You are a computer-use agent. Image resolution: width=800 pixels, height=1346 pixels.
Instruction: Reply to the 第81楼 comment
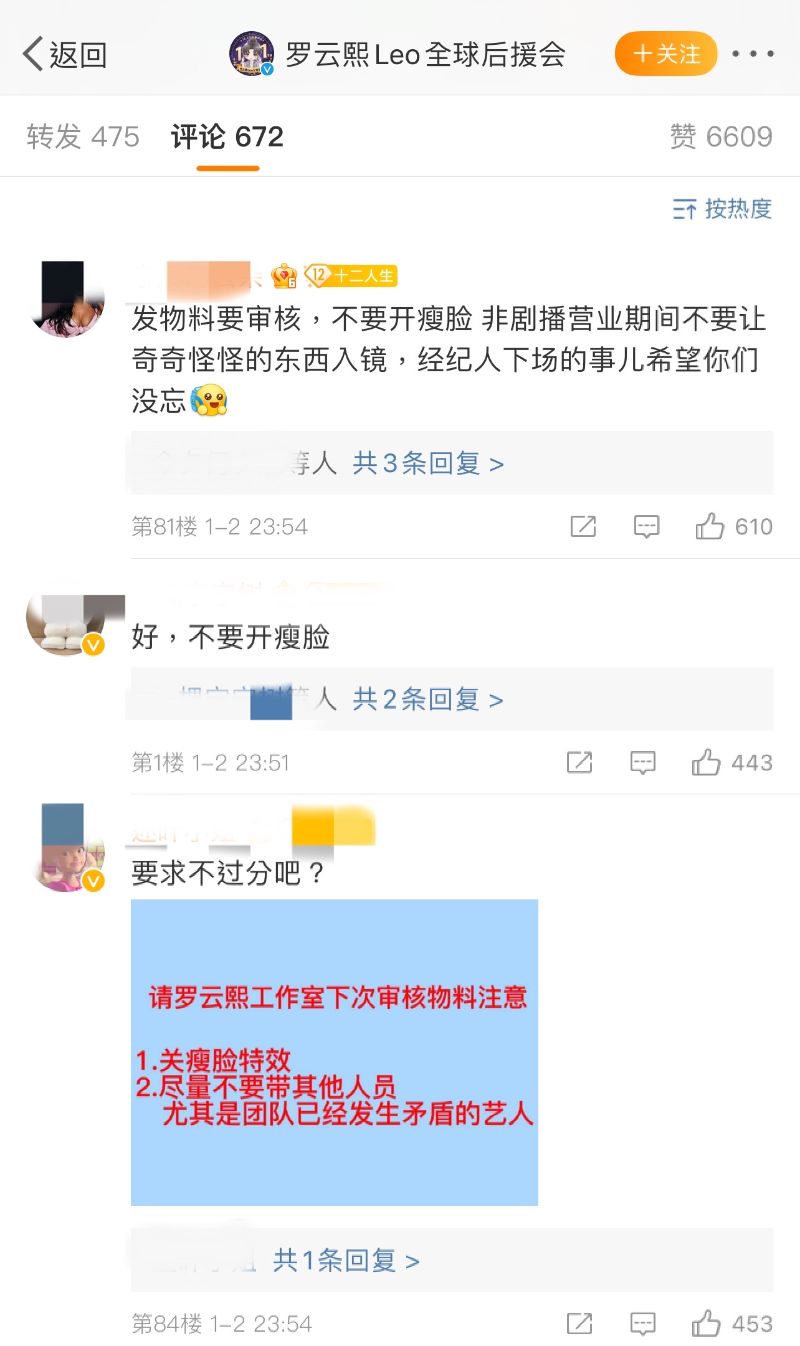tap(647, 527)
